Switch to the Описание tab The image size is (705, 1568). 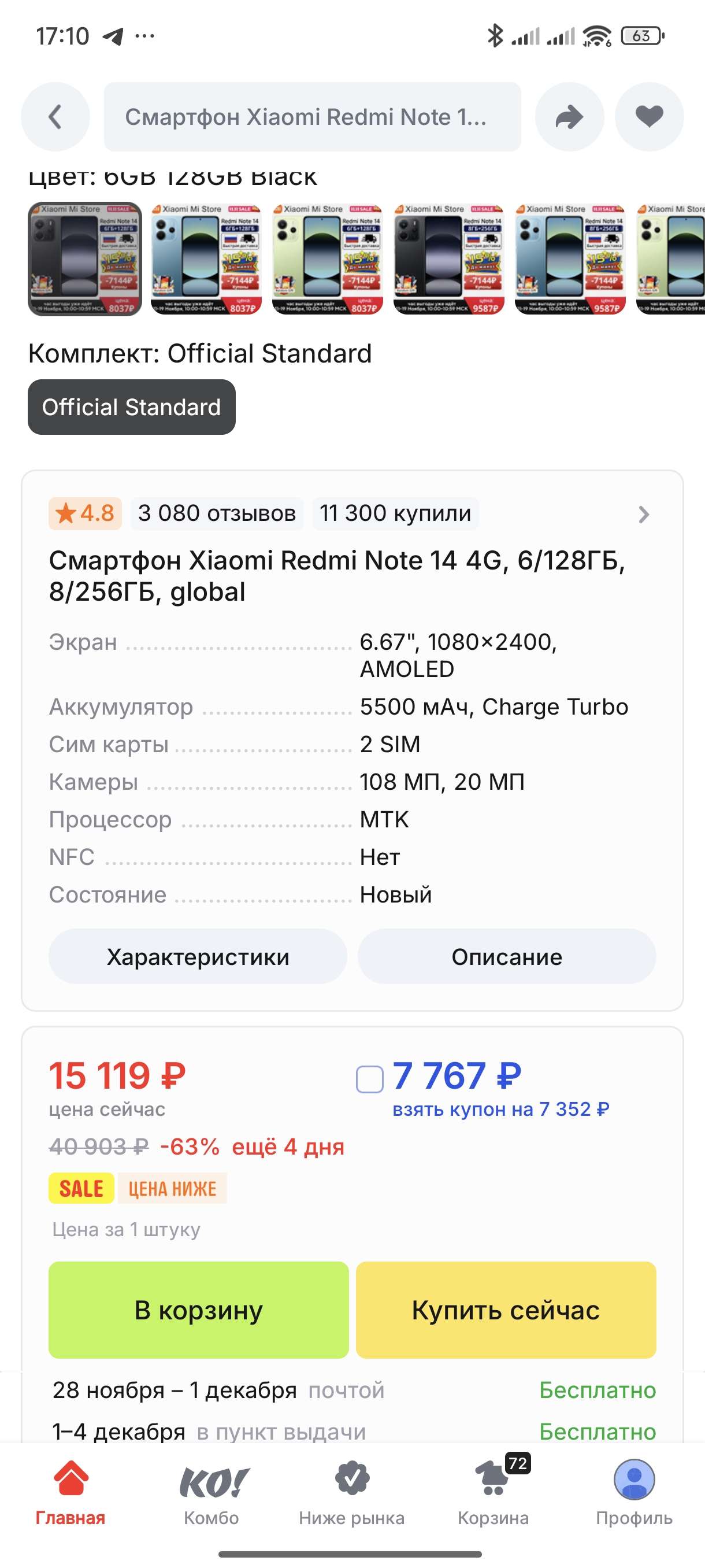click(x=507, y=957)
